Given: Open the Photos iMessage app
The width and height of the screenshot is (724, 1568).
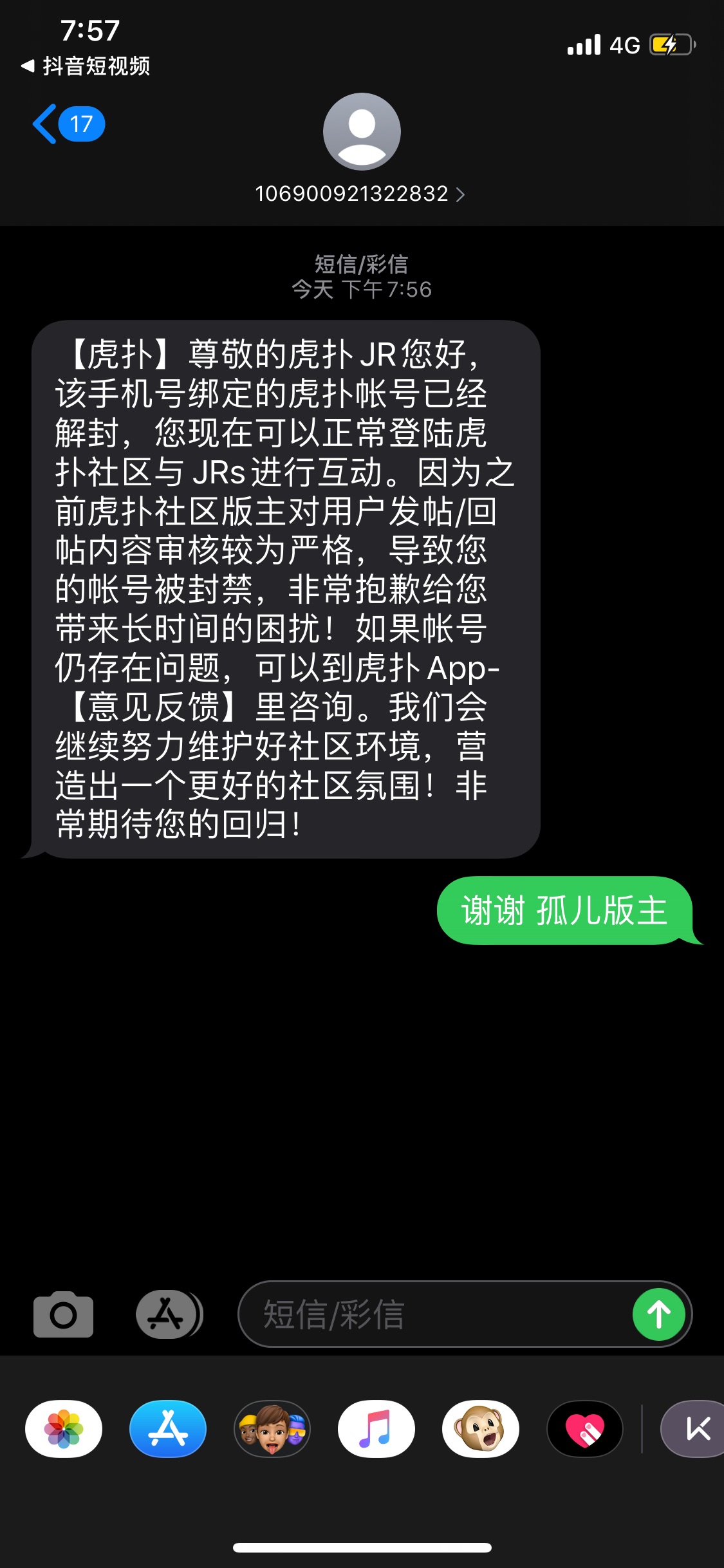Looking at the screenshot, I should click(64, 1428).
